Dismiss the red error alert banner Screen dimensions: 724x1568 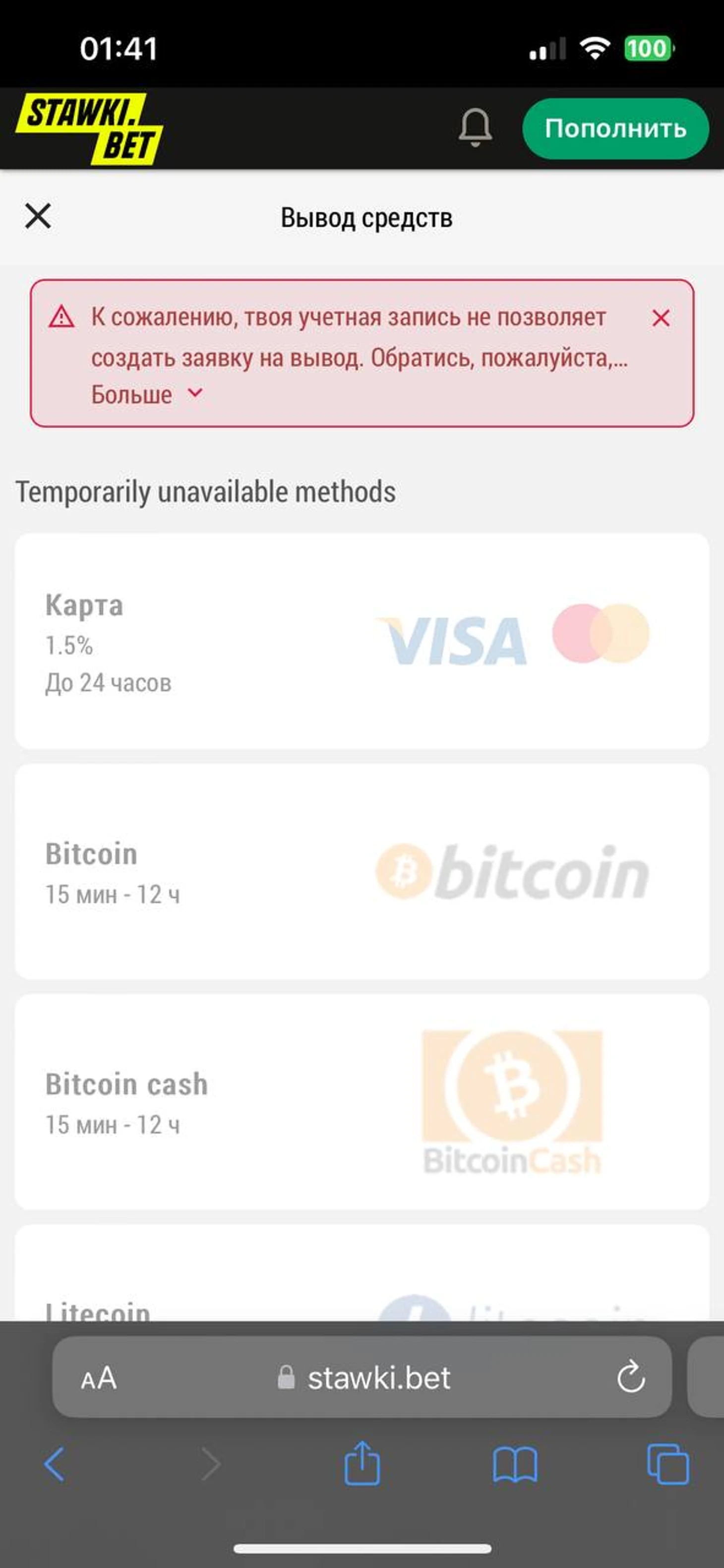click(x=661, y=318)
